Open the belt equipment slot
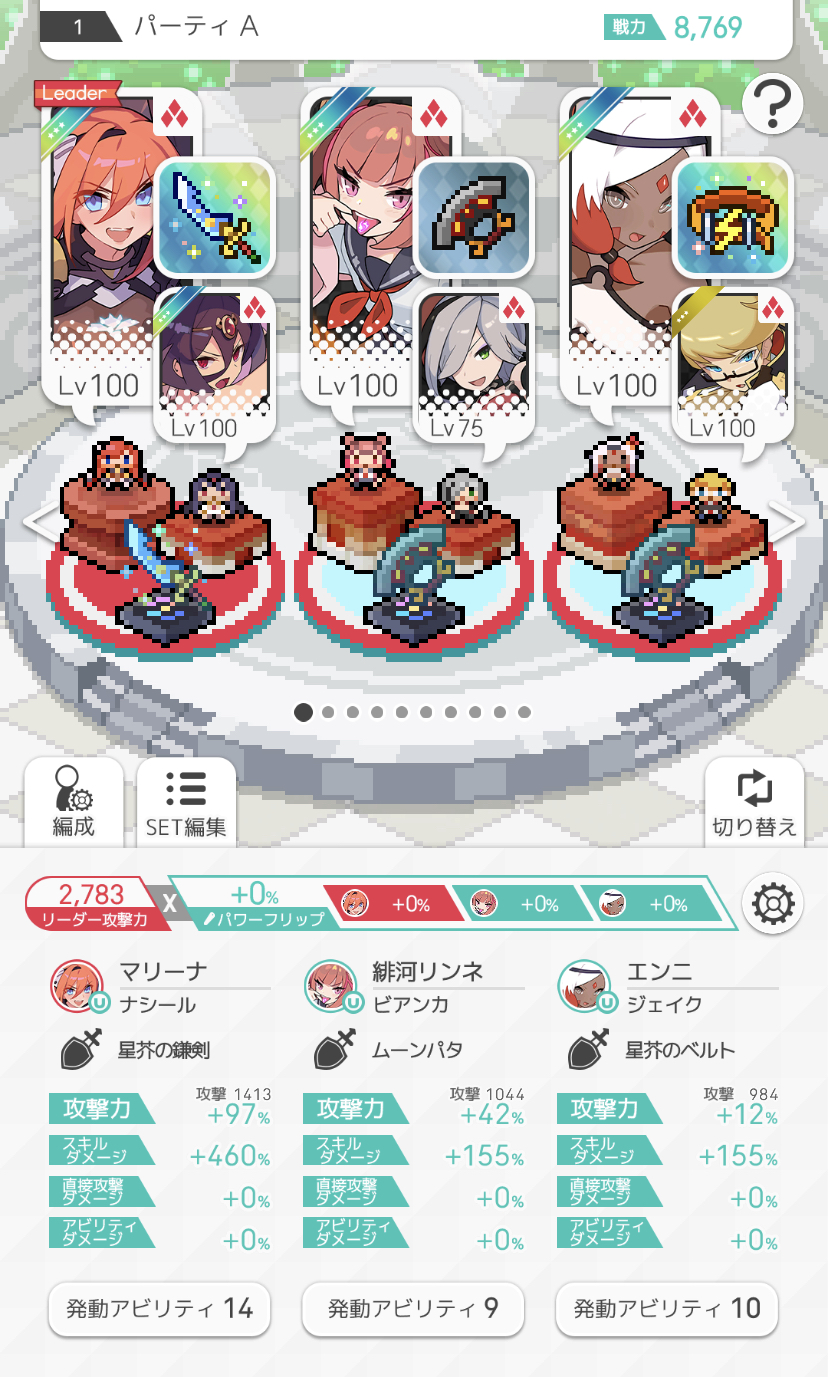 [x=732, y=218]
